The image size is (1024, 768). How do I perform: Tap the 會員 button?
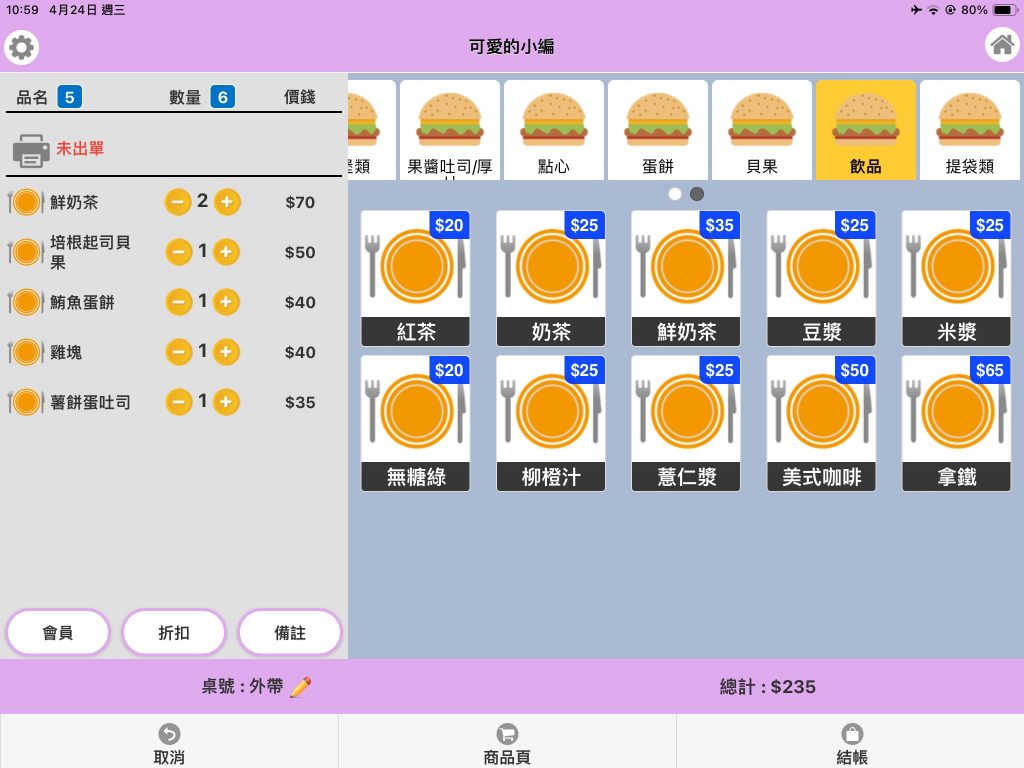57,632
